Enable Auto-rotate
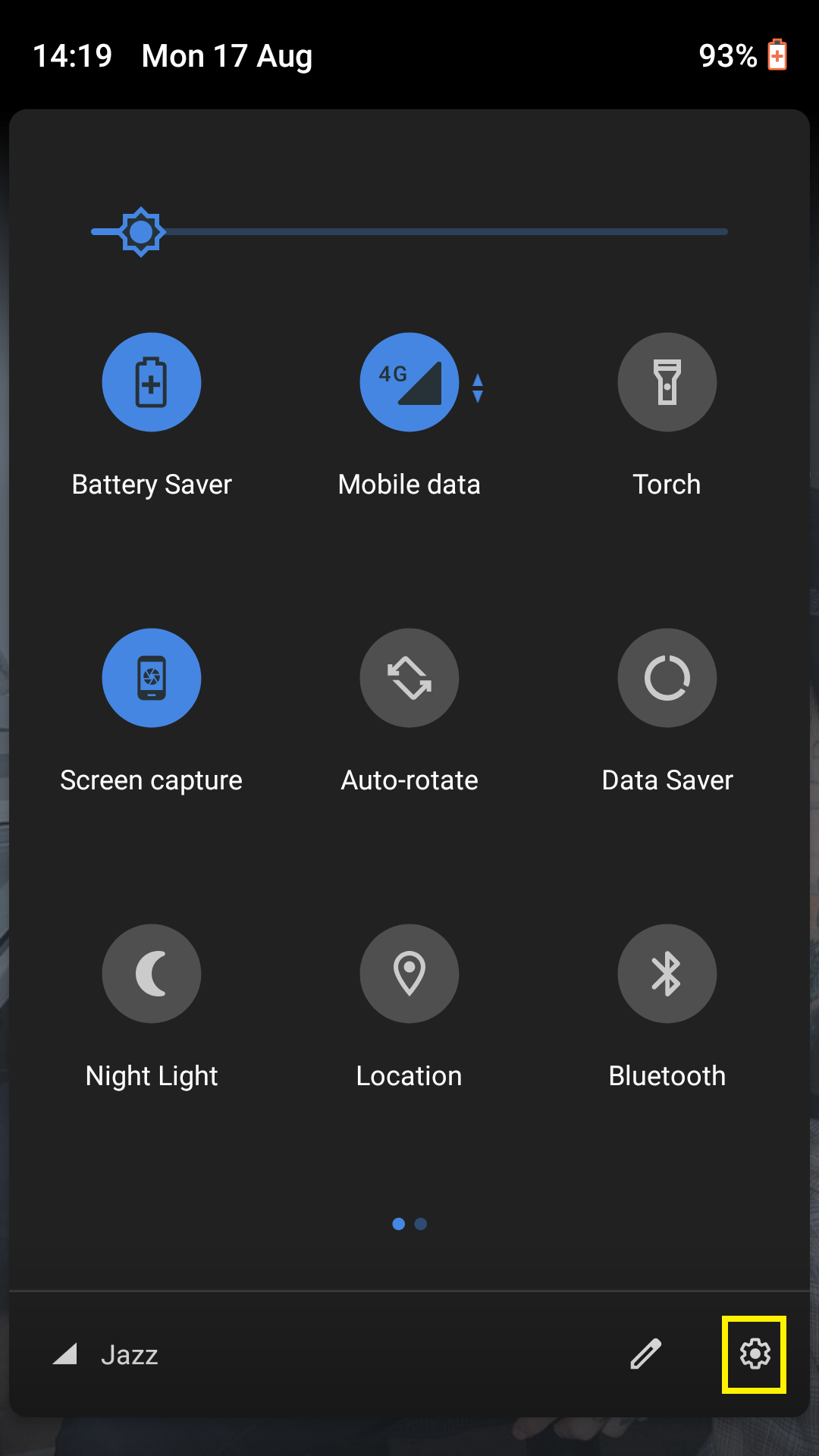The height and width of the screenshot is (1456, 819). [x=409, y=678]
